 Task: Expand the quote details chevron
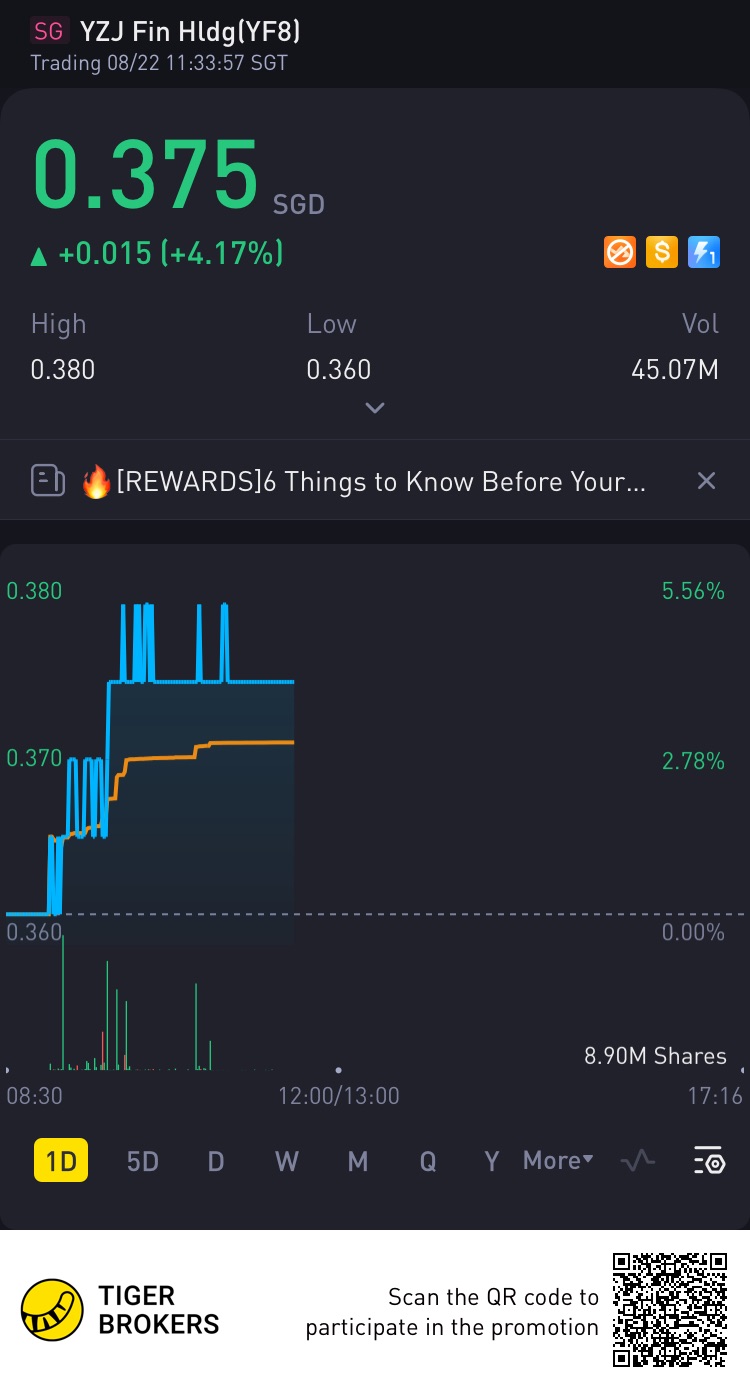pos(375,408)
